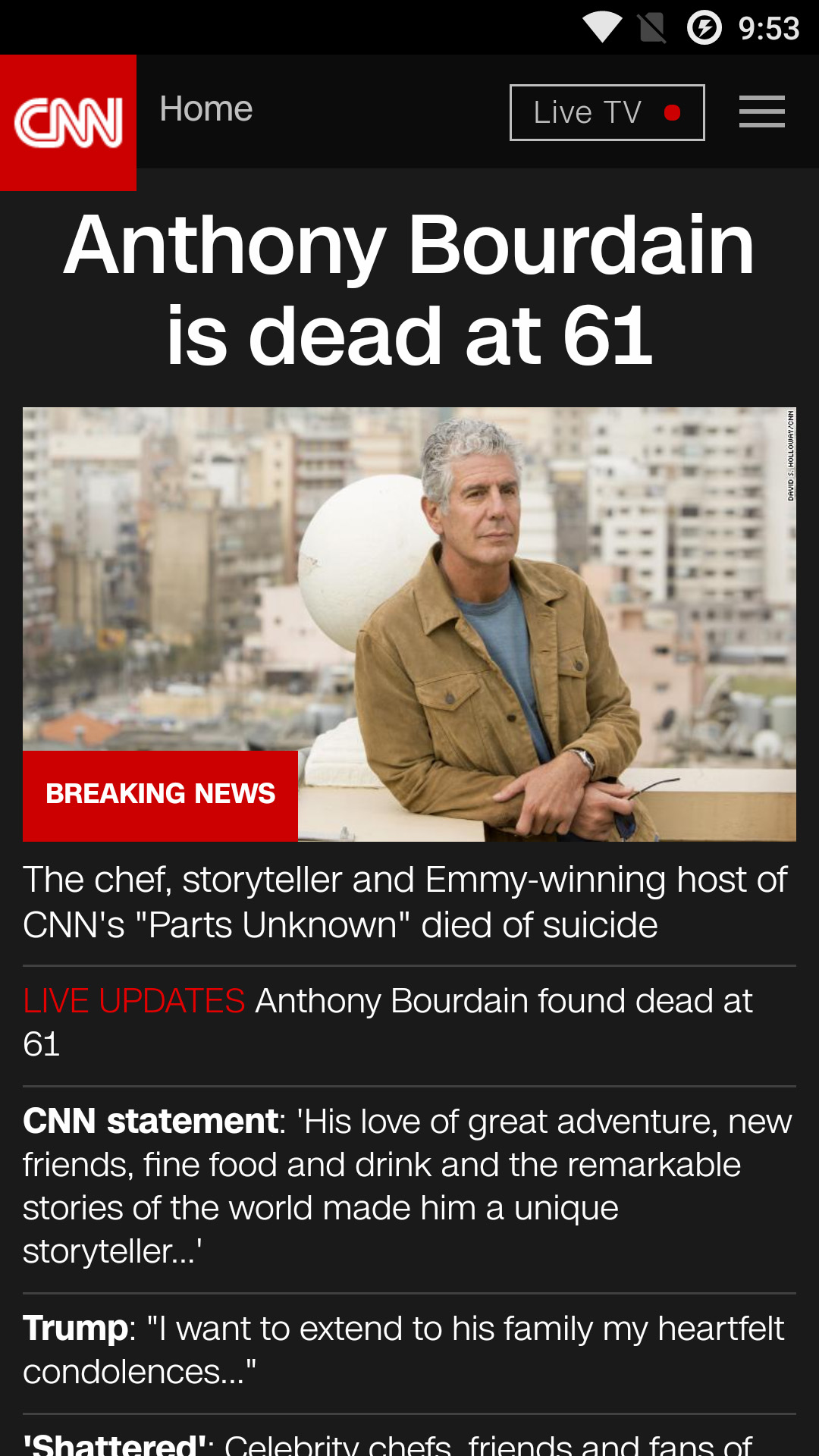Viewport: 819px width, 1456px height.
Task: Open the Anthony Bourdain headline article
Action: [x=409, y=289]
